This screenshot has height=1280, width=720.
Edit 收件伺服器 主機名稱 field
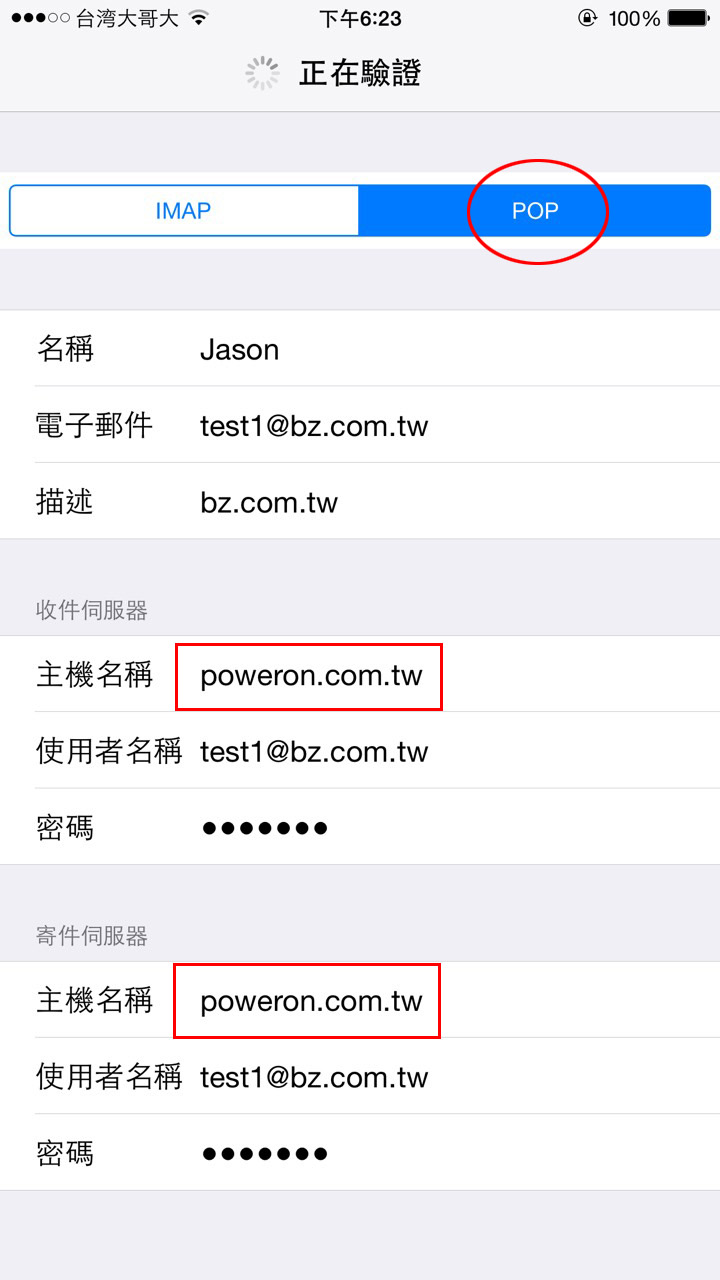tap(360, 675)
